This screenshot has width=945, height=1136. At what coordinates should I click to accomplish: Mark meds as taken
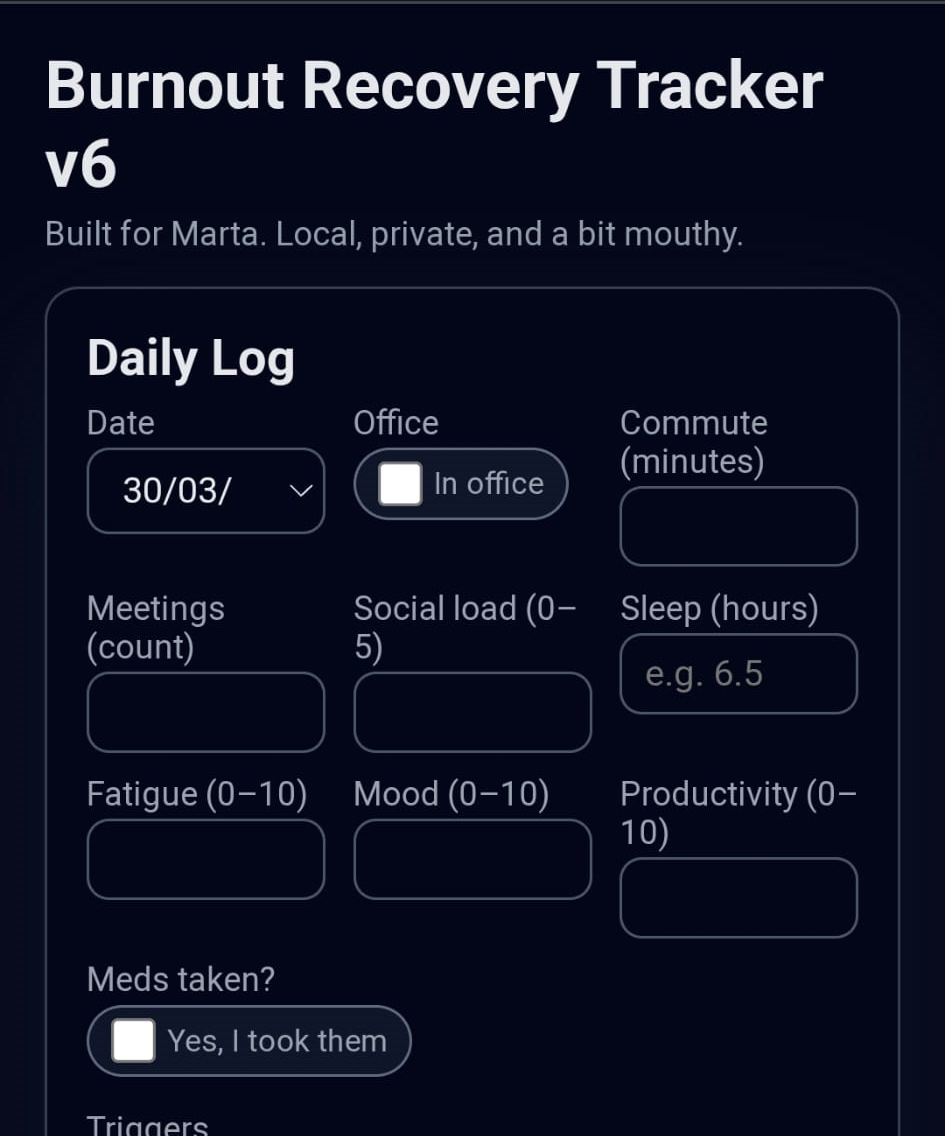pos(134,1041)
